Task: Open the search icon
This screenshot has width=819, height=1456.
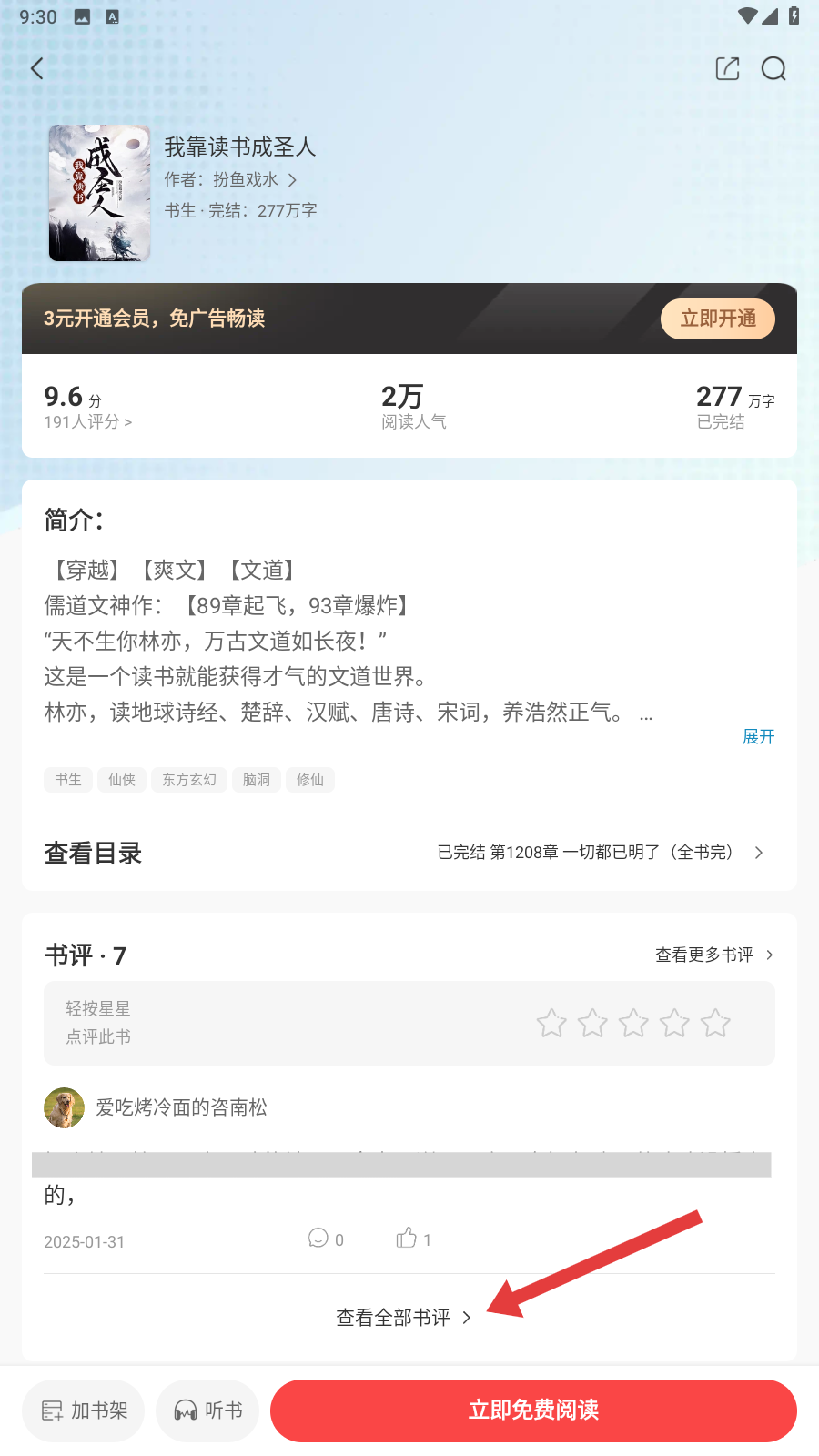Action: (x=773, y=68)
